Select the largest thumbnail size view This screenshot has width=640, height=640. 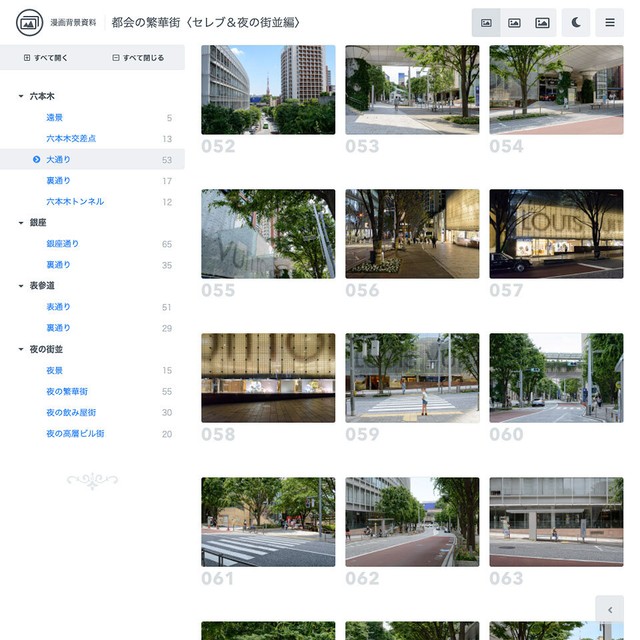coord(542,22)
